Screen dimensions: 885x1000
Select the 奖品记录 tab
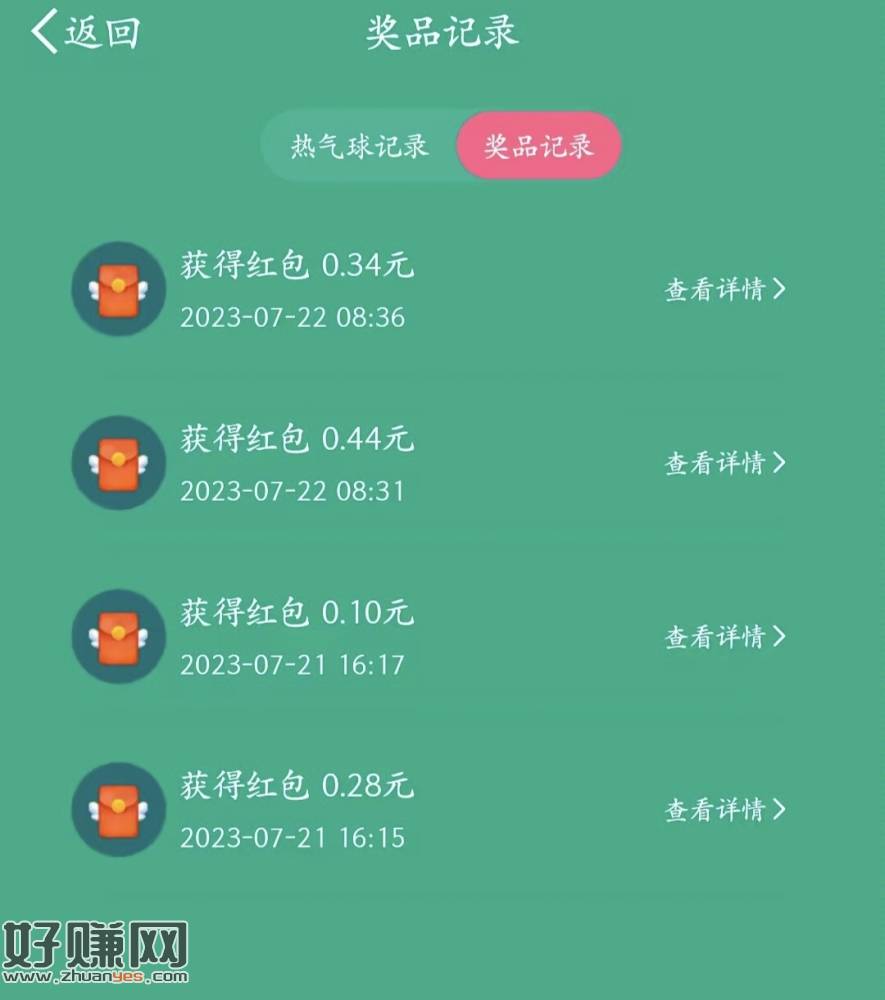pyautogui.click(x=538, y=146)
